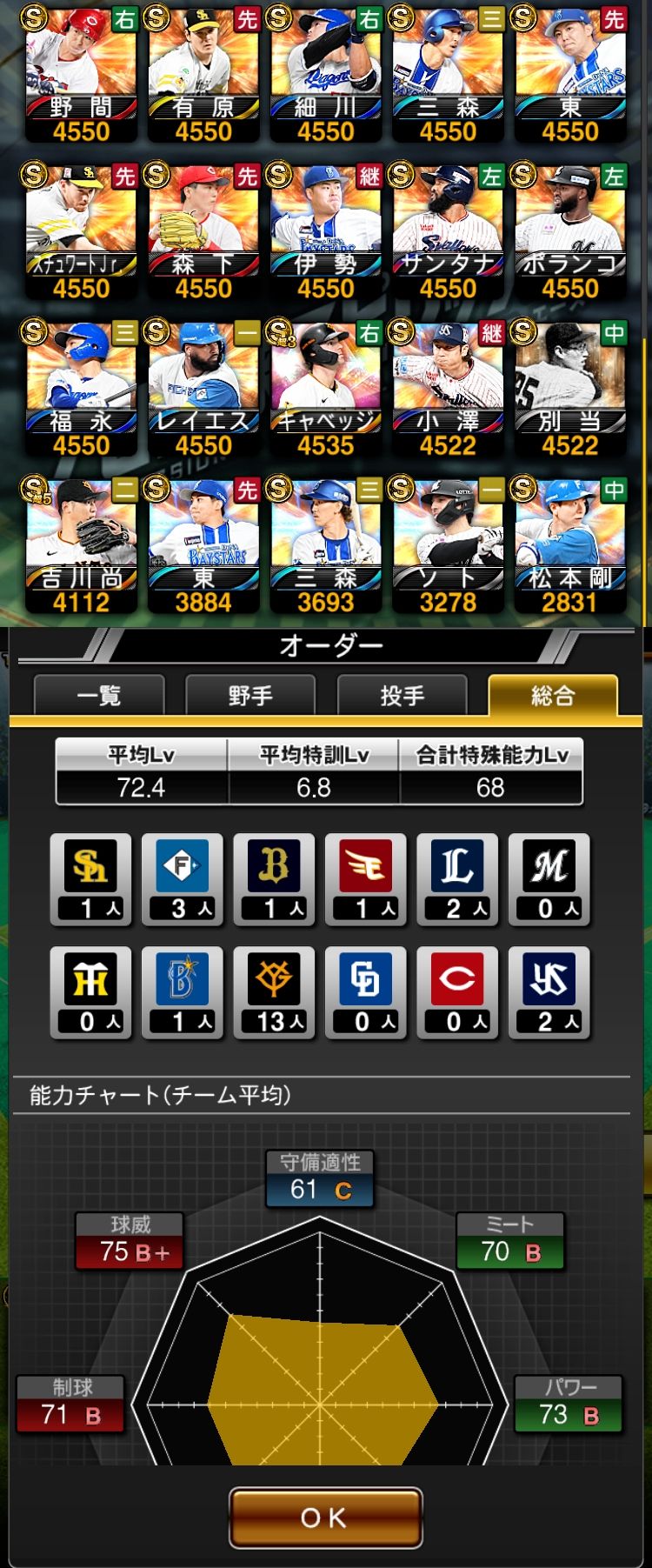Tap the 細川 player card
This screenshot has width=652, height=1568.
pos(326,74)
